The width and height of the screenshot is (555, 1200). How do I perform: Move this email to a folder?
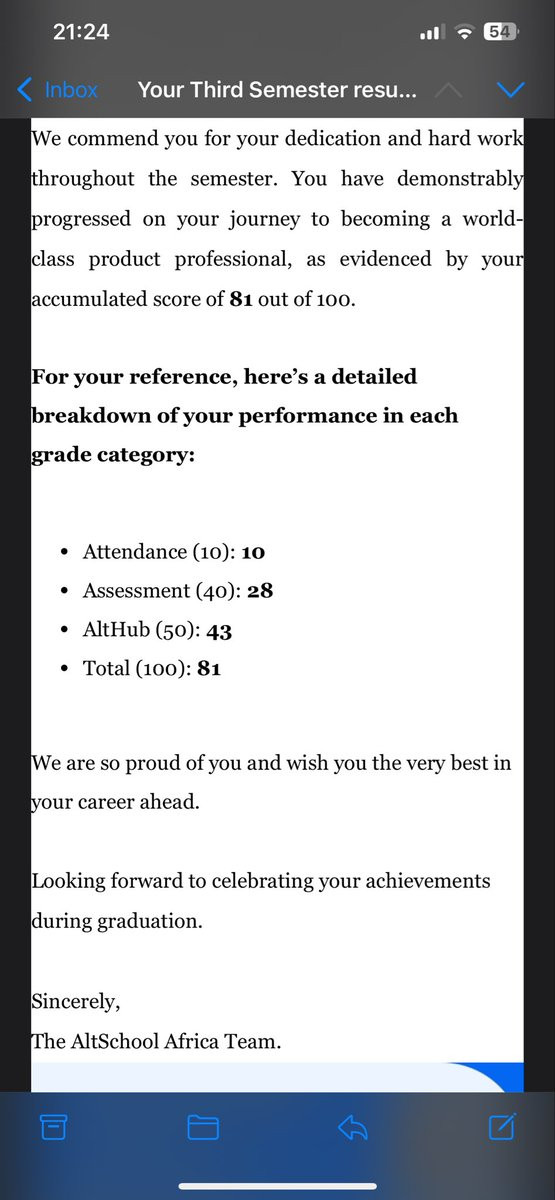(203, 1128)
